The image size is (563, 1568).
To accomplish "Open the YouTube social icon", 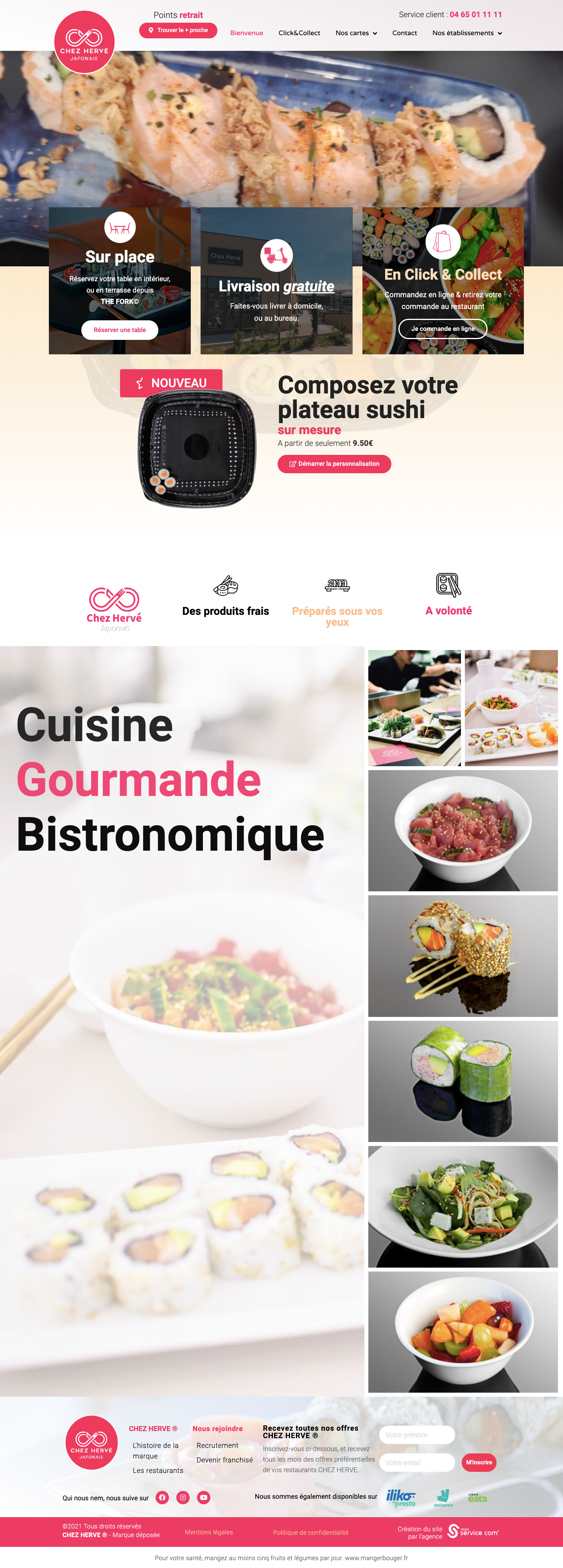I will coord(204,1497).
